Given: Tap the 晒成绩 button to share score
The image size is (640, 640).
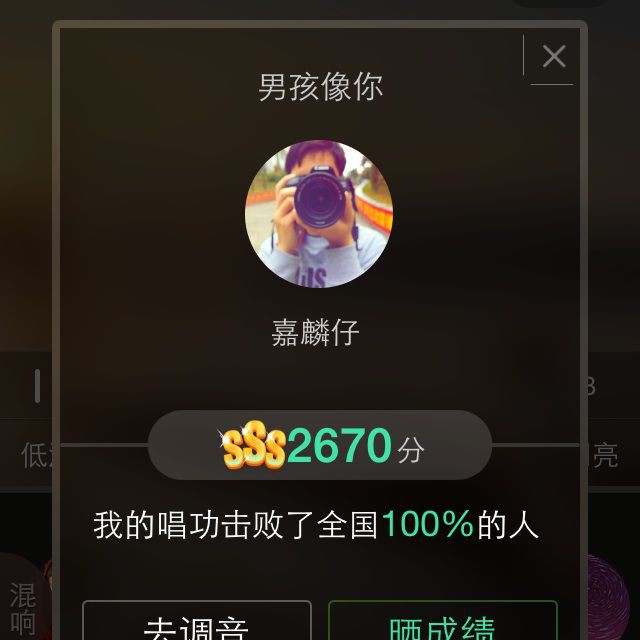Looking at the screenshot, I should coord(442,624).
